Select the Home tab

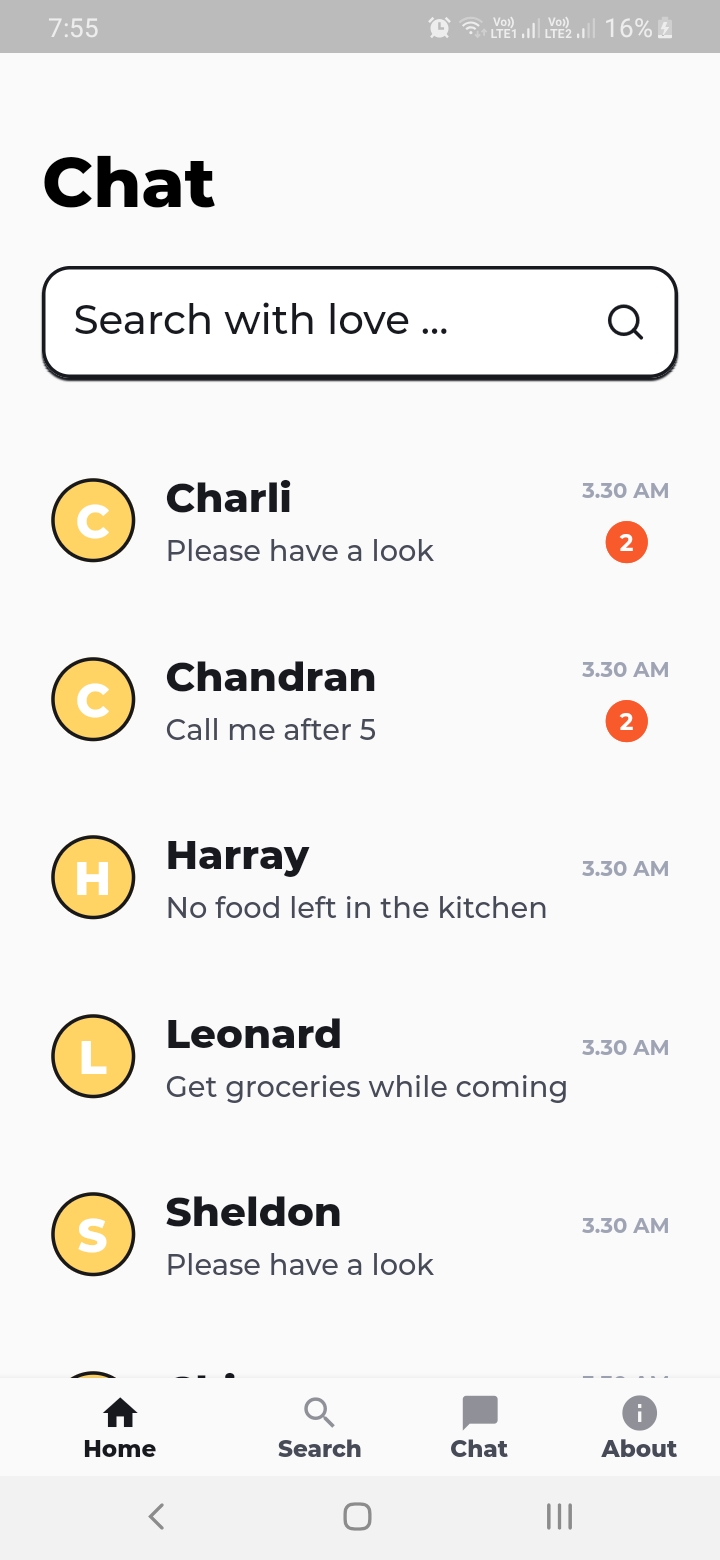[x=120, y=1428]
